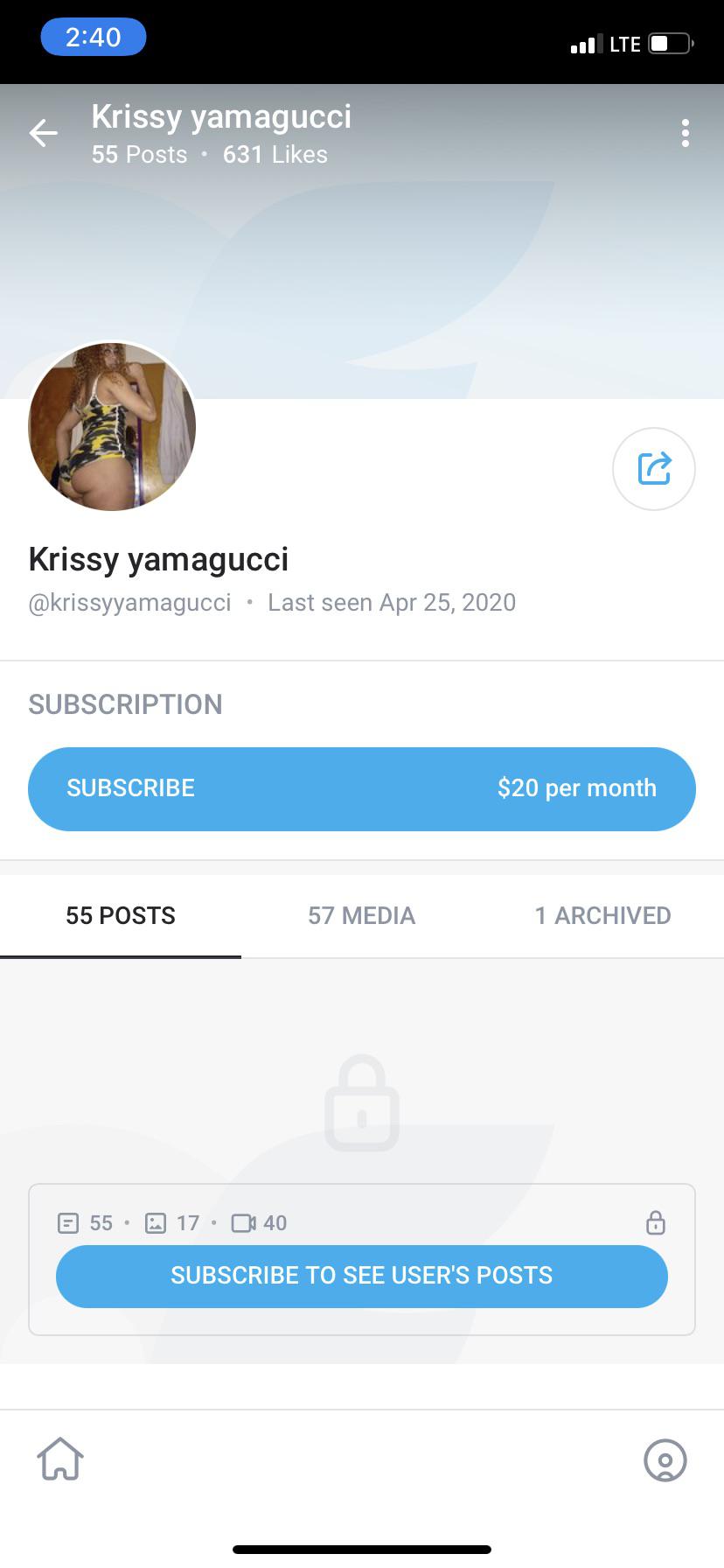Tap the Home icon in bottom navigation

59,1459
